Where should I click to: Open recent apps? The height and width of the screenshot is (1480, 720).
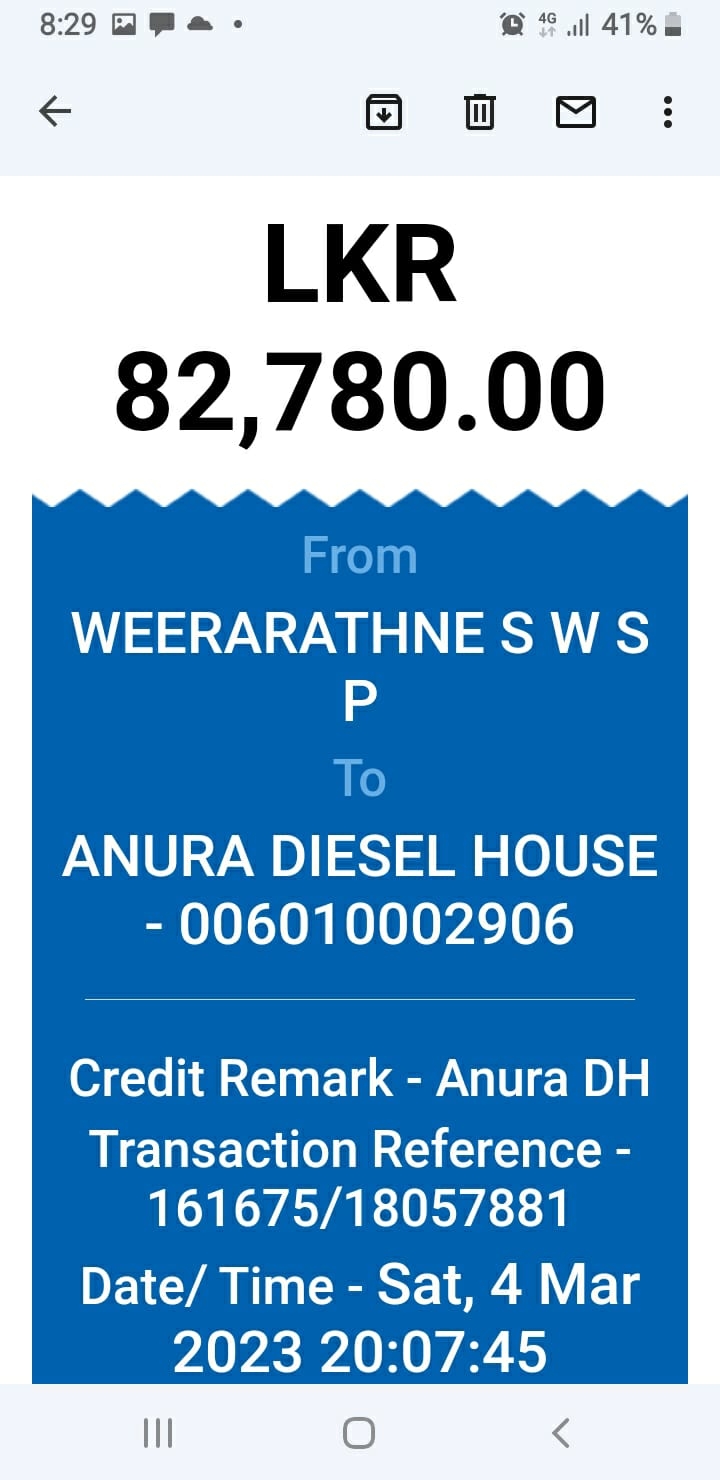pyautogui.click(x=158, y=1433)
